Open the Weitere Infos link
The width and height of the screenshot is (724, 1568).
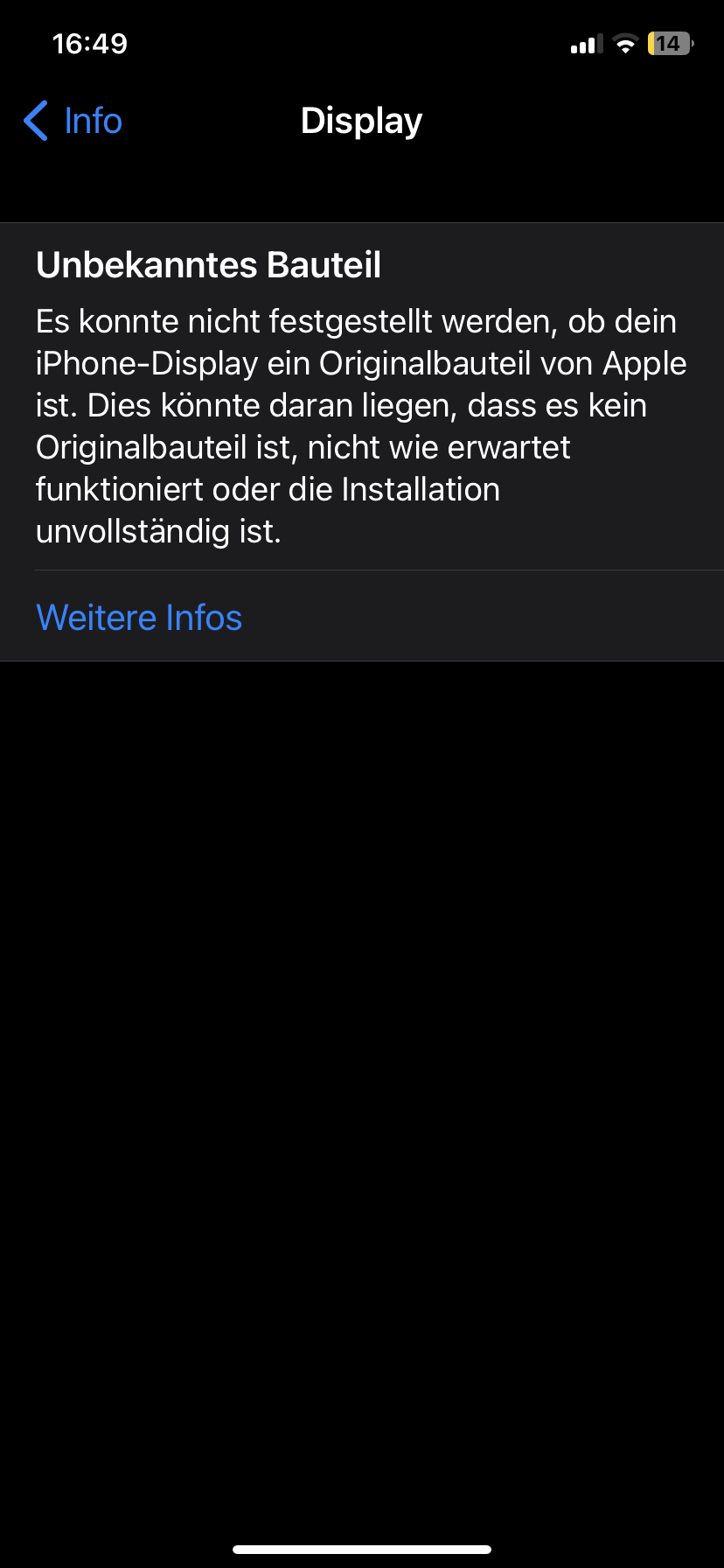[x=139, y=618]
